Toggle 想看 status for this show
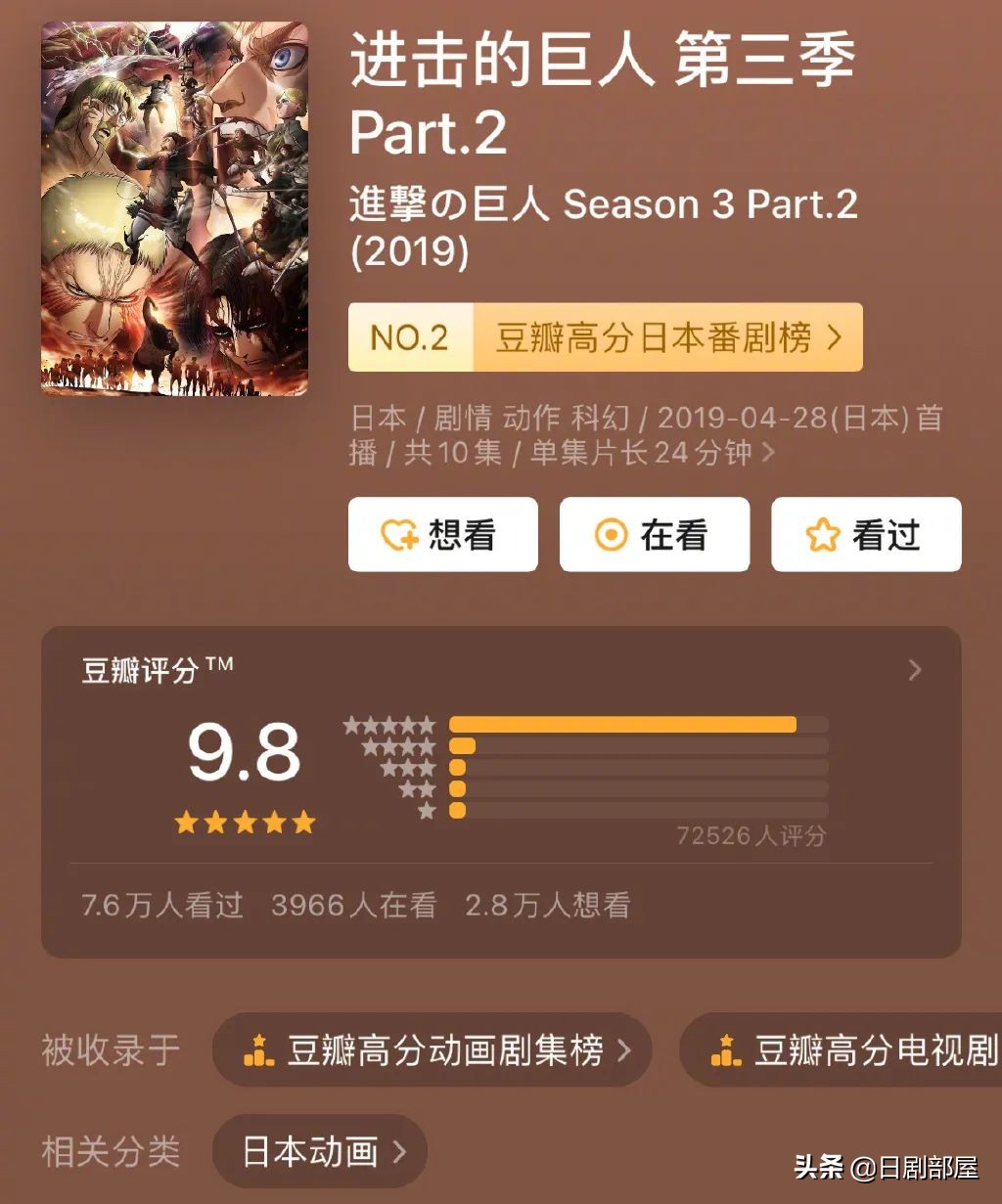The height and width of the screenshot is (1204, 1002). point(442,534)
